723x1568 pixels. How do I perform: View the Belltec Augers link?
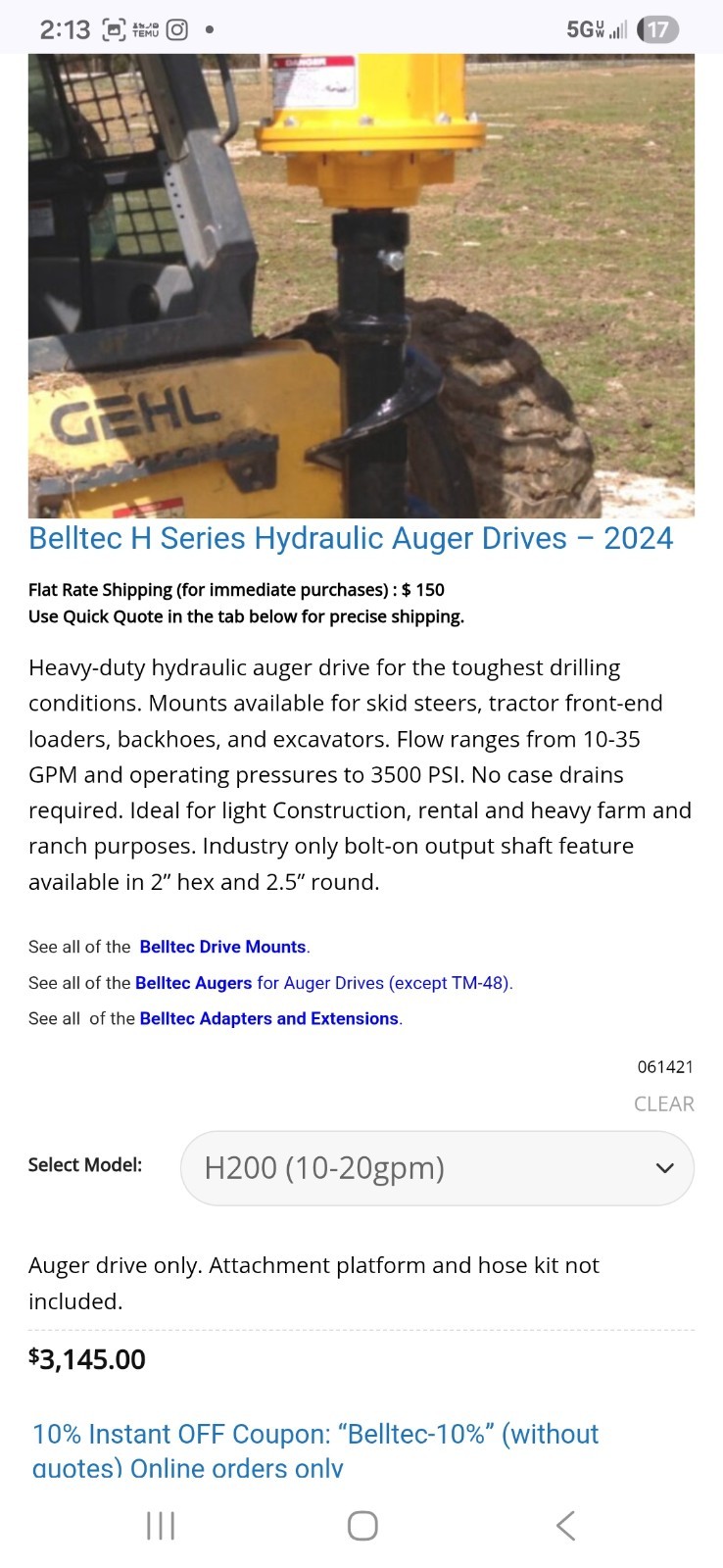pyautogui.click(x=192, y=982)
